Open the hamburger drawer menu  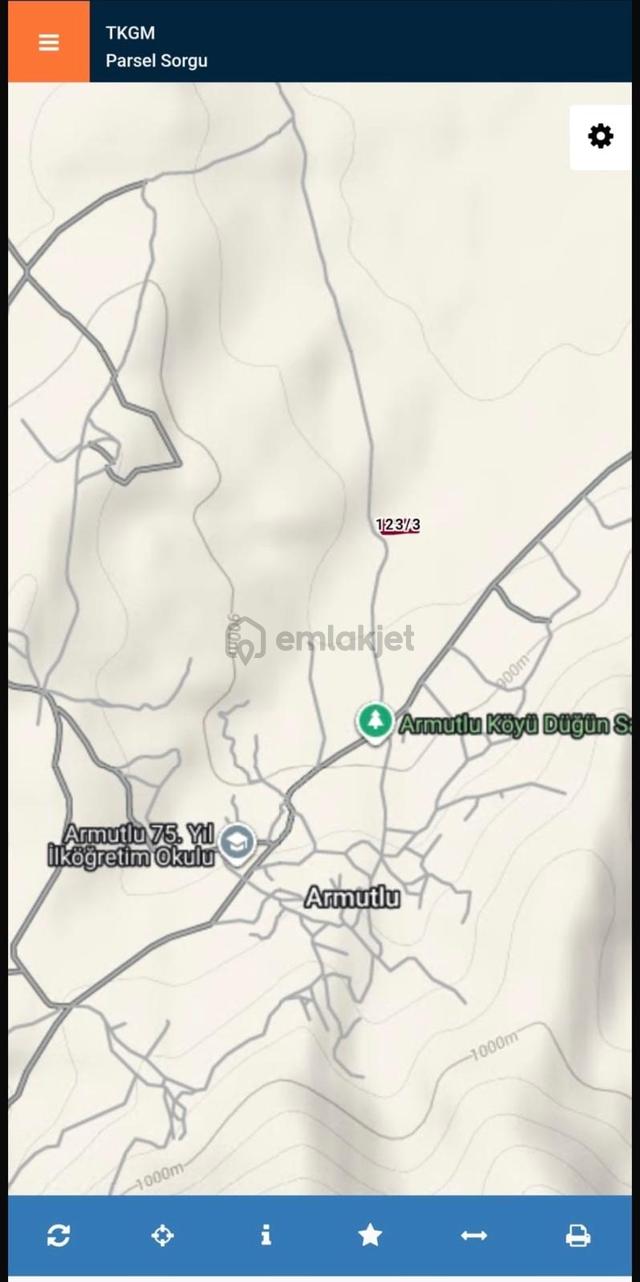pos(48,42)
